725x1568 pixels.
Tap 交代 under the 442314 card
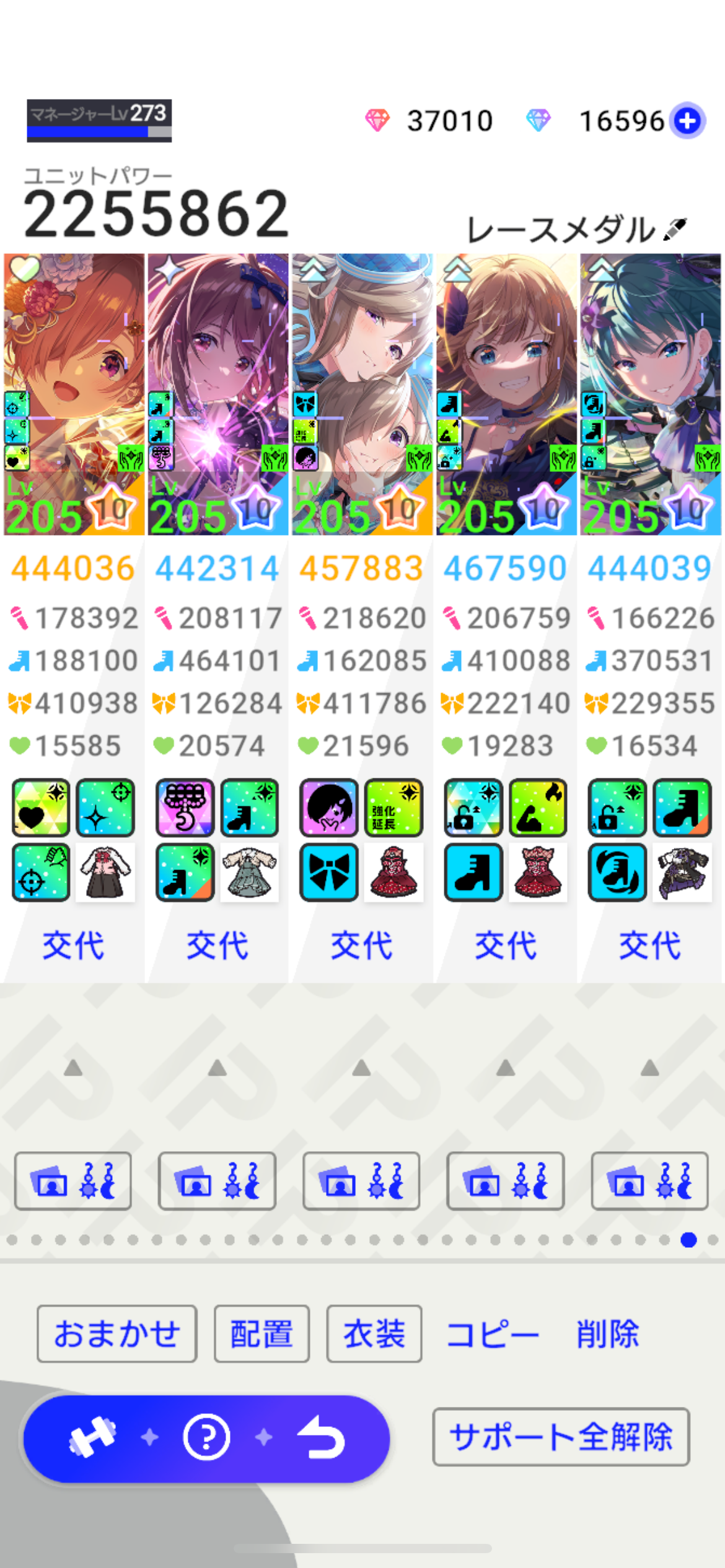[x=217, y=946]
